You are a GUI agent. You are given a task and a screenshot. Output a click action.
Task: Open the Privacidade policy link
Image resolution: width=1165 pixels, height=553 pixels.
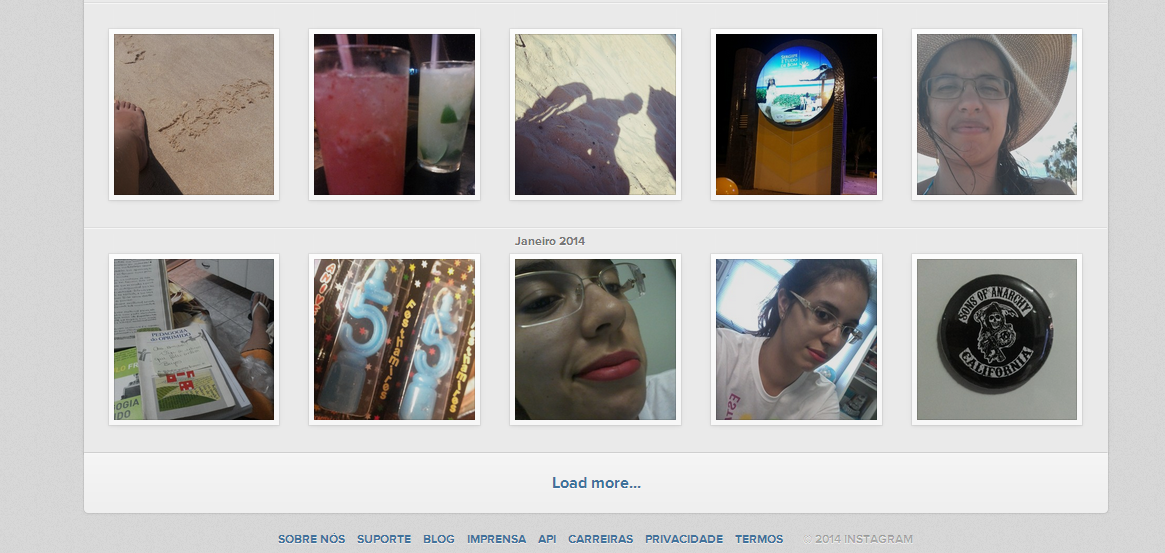684,539
